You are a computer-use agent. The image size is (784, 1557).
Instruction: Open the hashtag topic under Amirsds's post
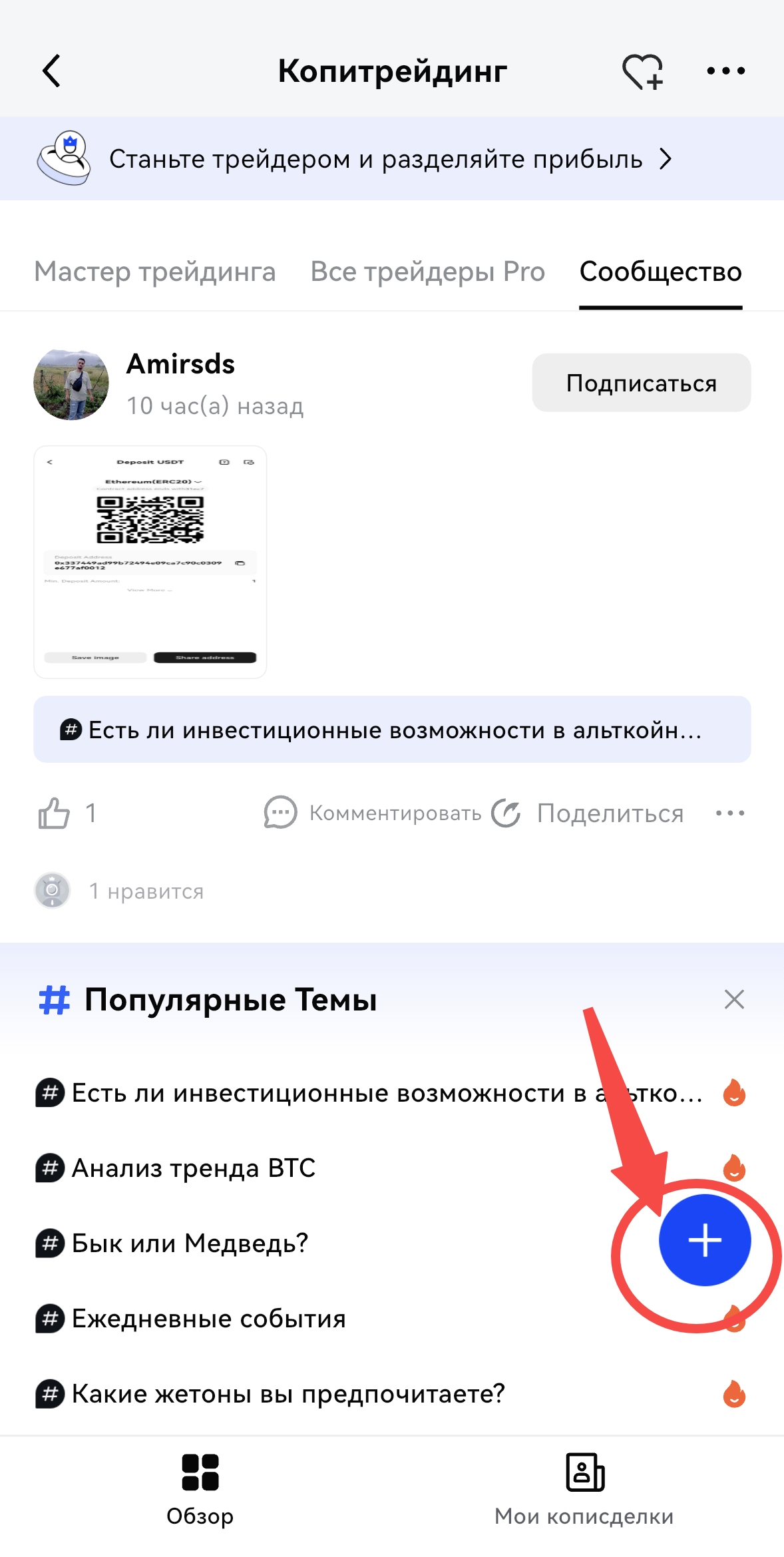point(391,730)
